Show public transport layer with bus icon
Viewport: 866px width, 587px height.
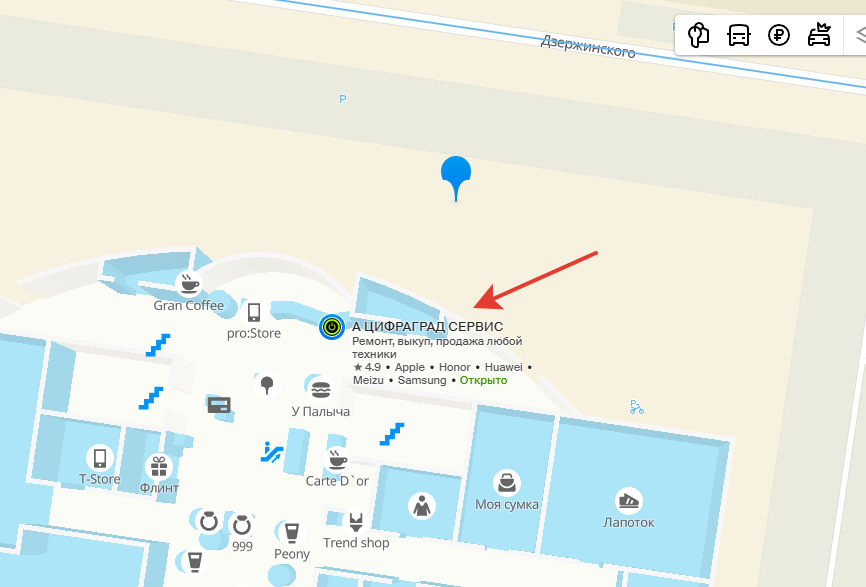point(739,35)
